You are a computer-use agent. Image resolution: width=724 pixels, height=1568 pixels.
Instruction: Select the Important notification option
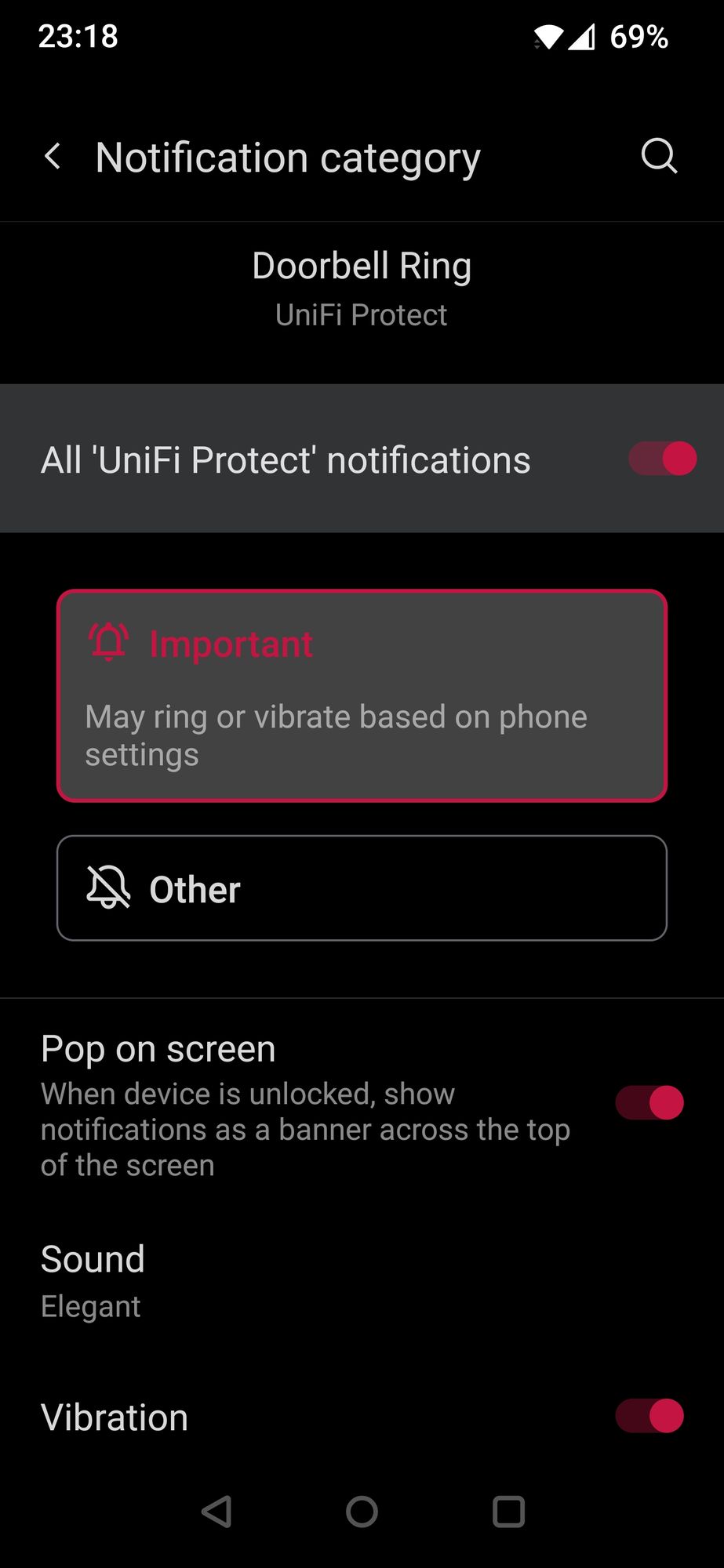tap(362, 695)
